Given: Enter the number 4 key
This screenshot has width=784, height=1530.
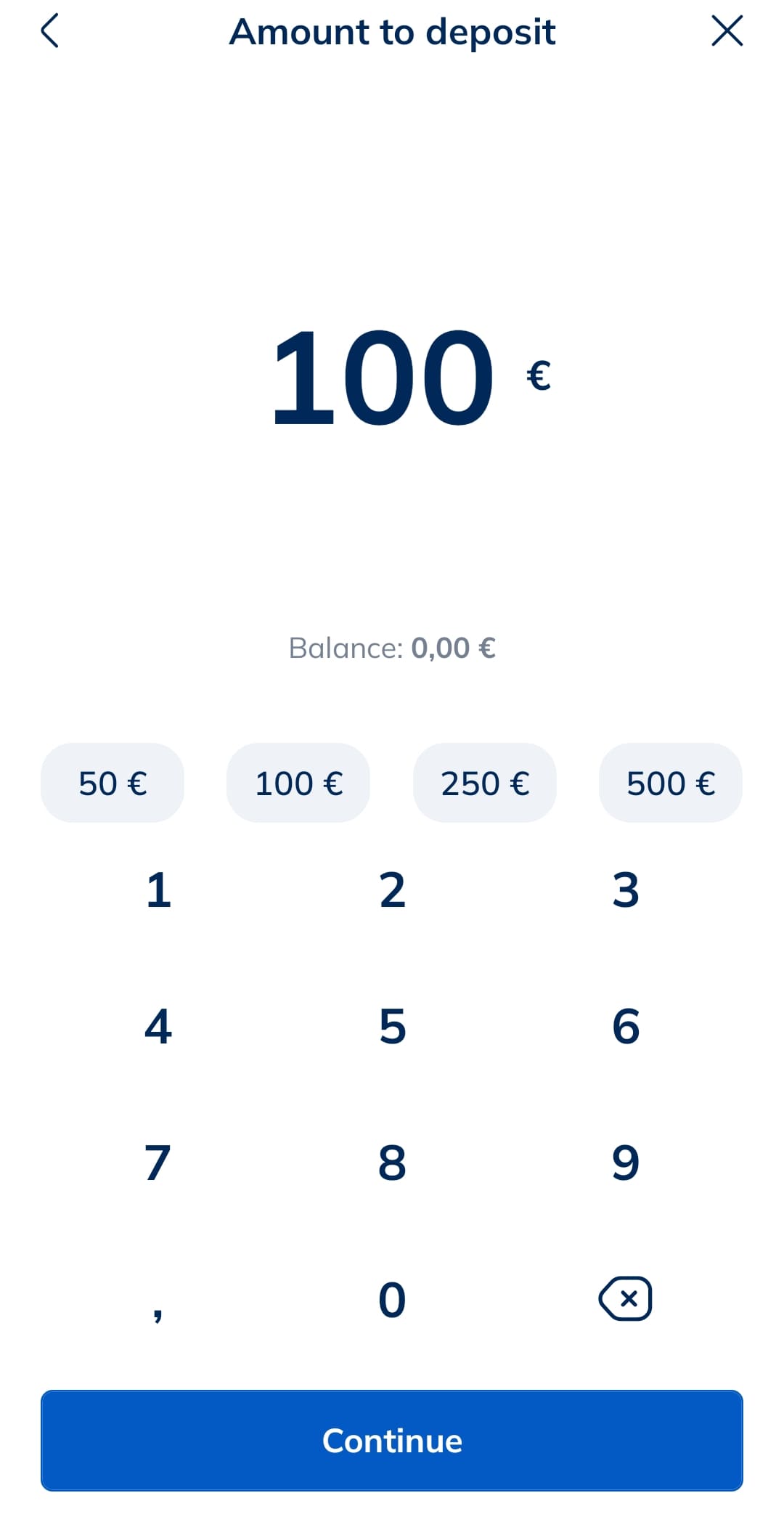Looking at the screenshot, I should click(158, 1026).
